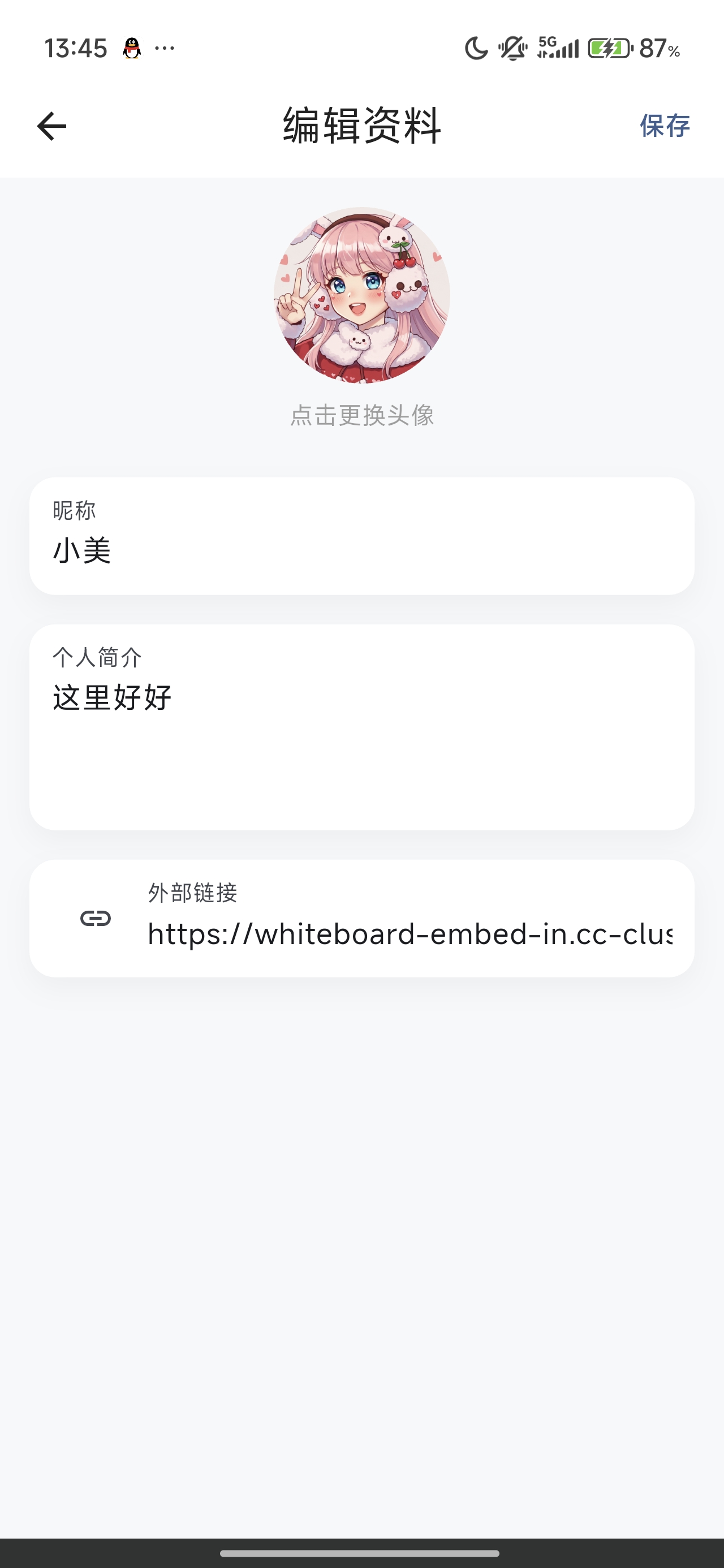Click the muted vibration icon in status bar

pyautogui.click(x=514, y=48)
